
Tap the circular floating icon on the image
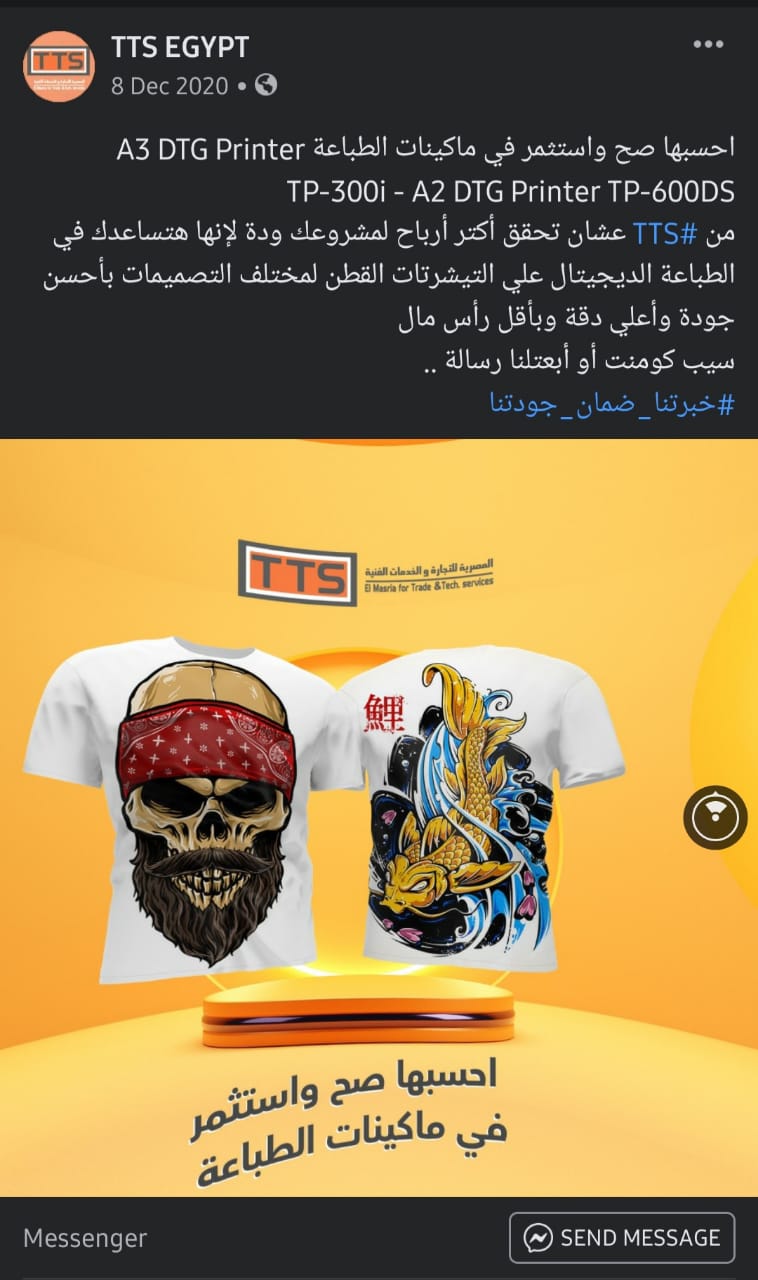715,818
